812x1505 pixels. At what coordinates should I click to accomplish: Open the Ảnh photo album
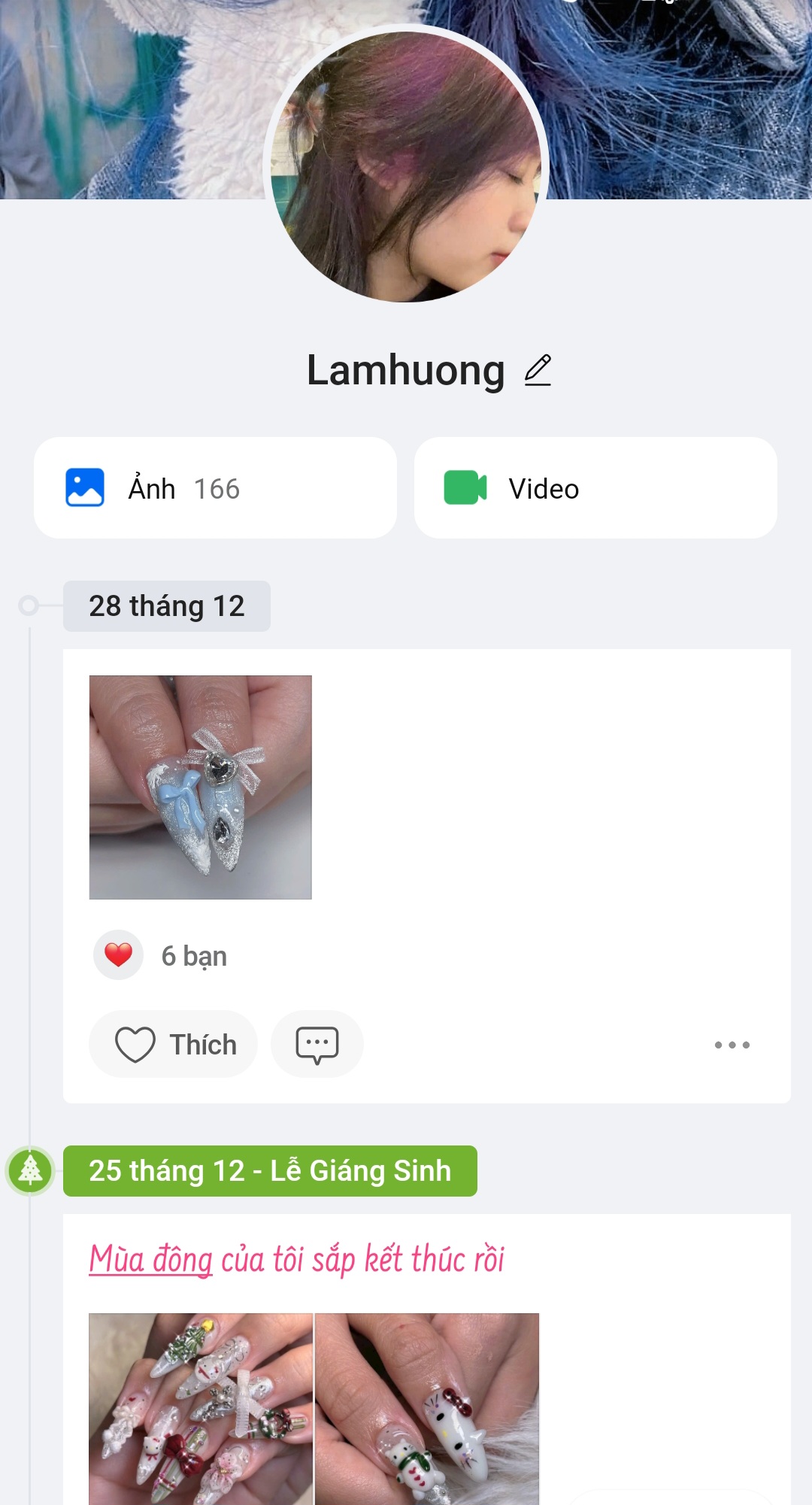[x=215, y=488]
